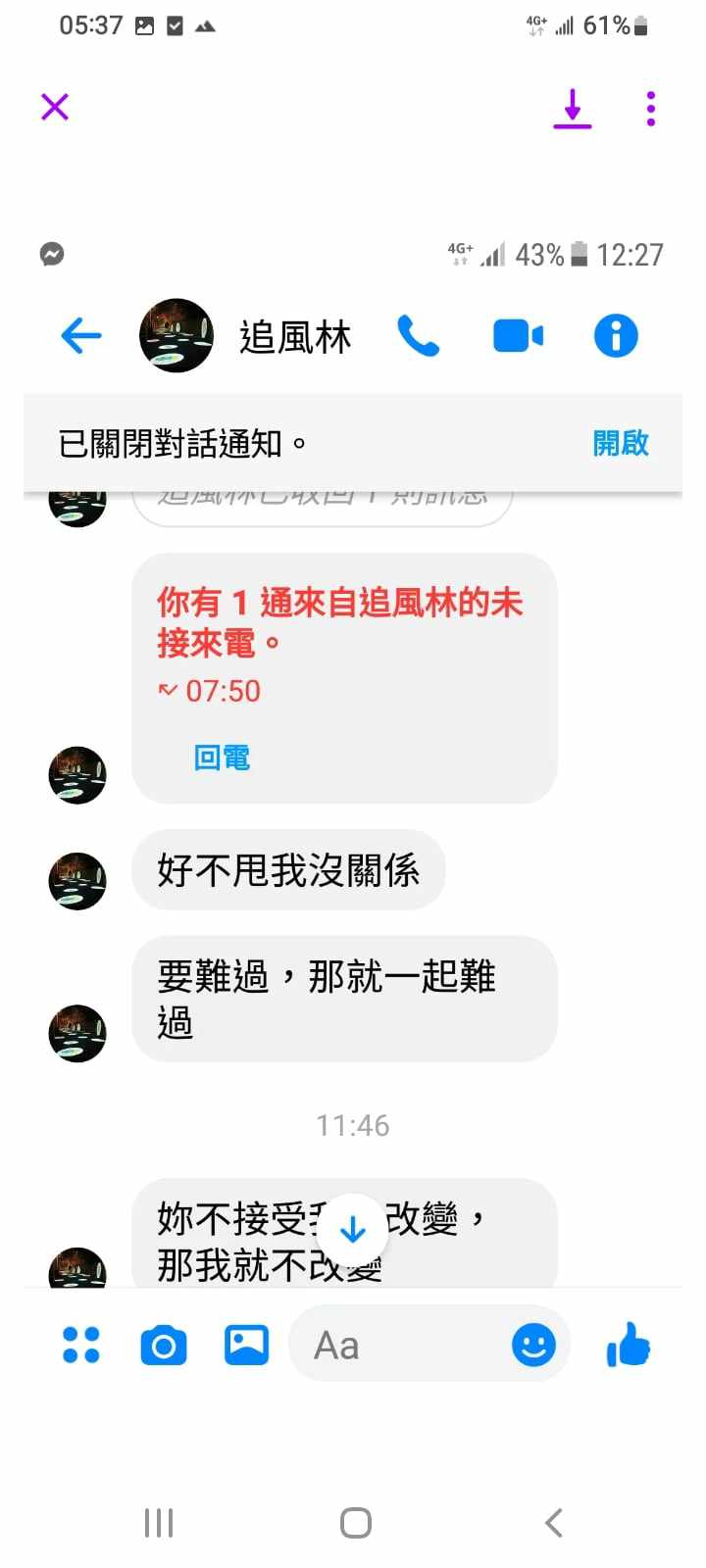Close the image viewer
706x1568 pixels.
(55, 106)
